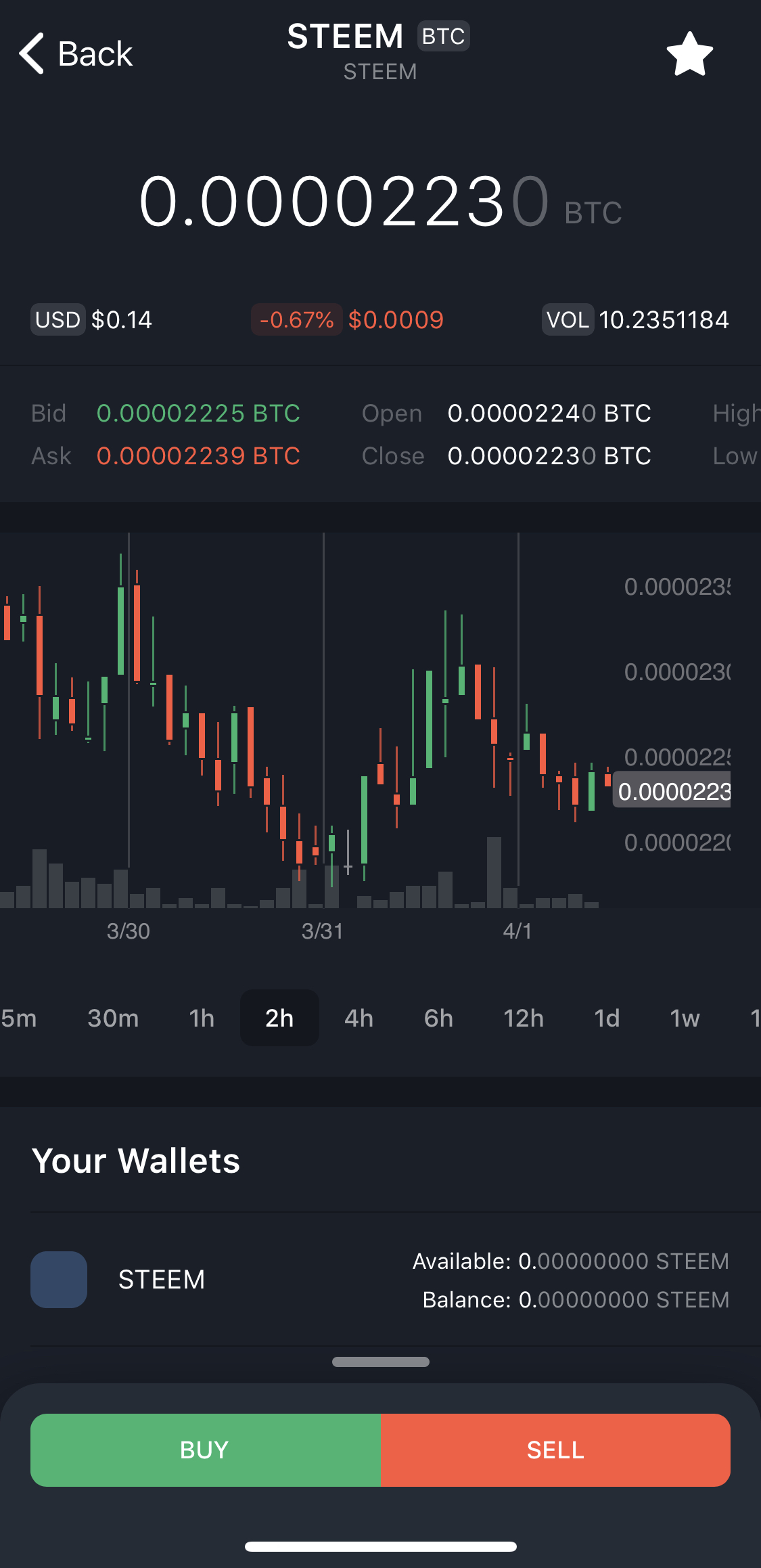Tap the red SELL button
Viewport: 761px width, 1568px height.
point(555,1450)
